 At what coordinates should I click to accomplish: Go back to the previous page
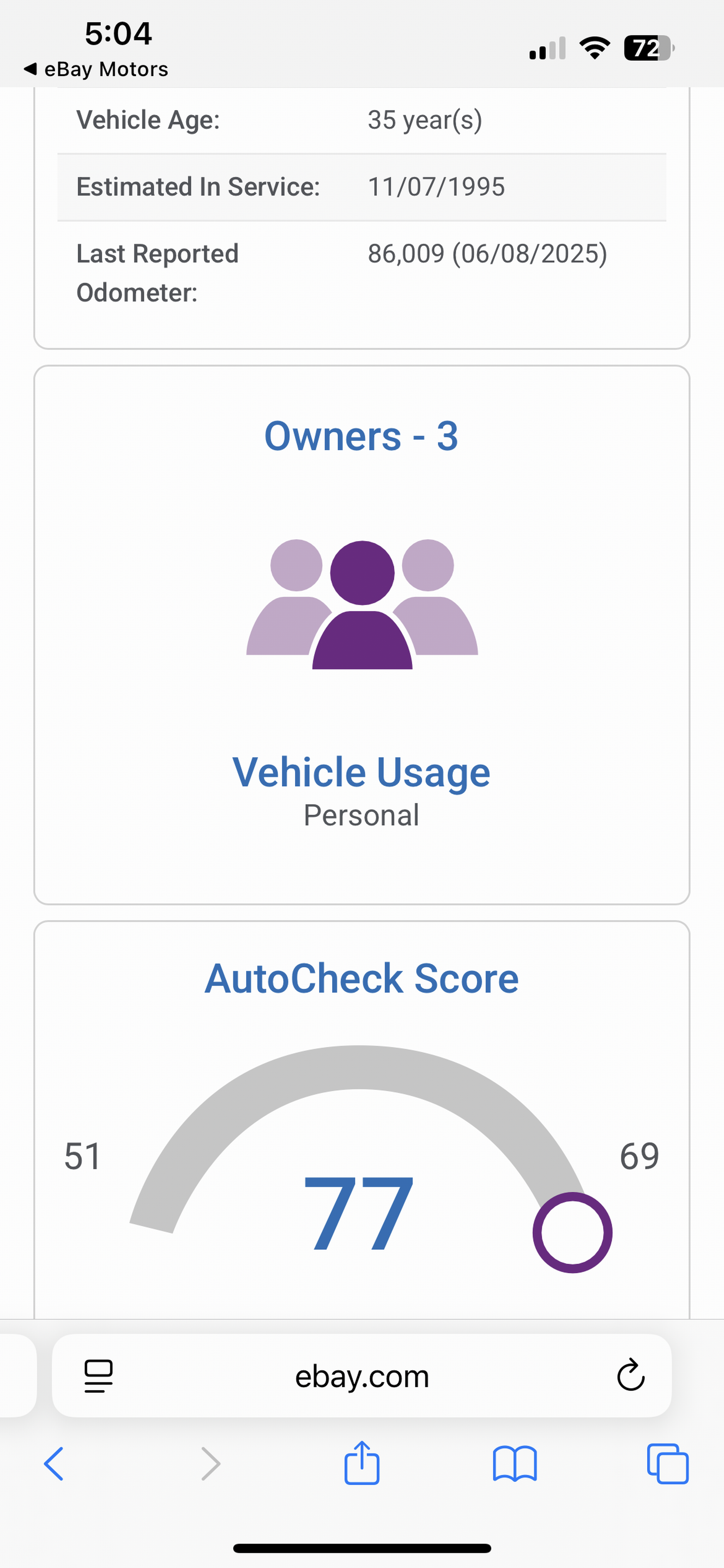coord(53,1463)
